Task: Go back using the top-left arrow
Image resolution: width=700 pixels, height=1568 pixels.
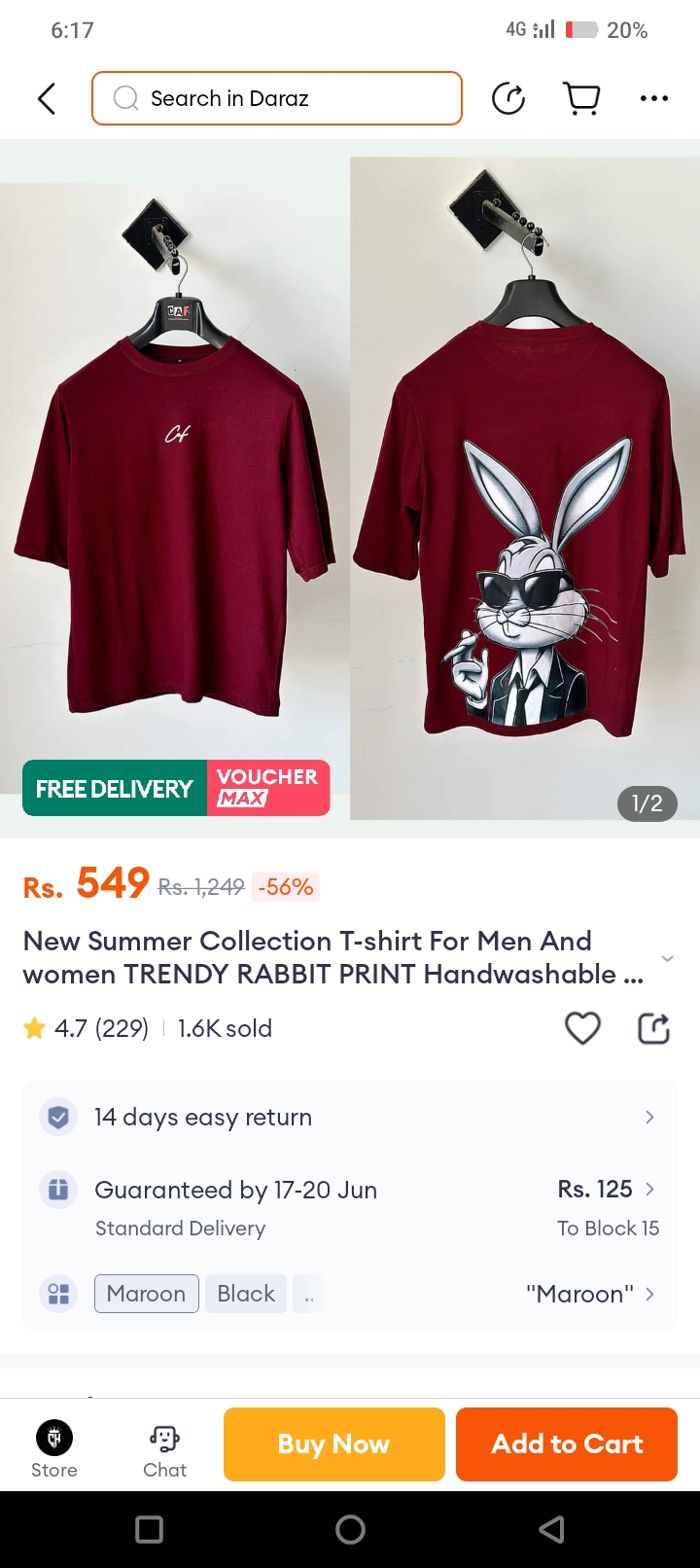Action: (x=46, y=98)
